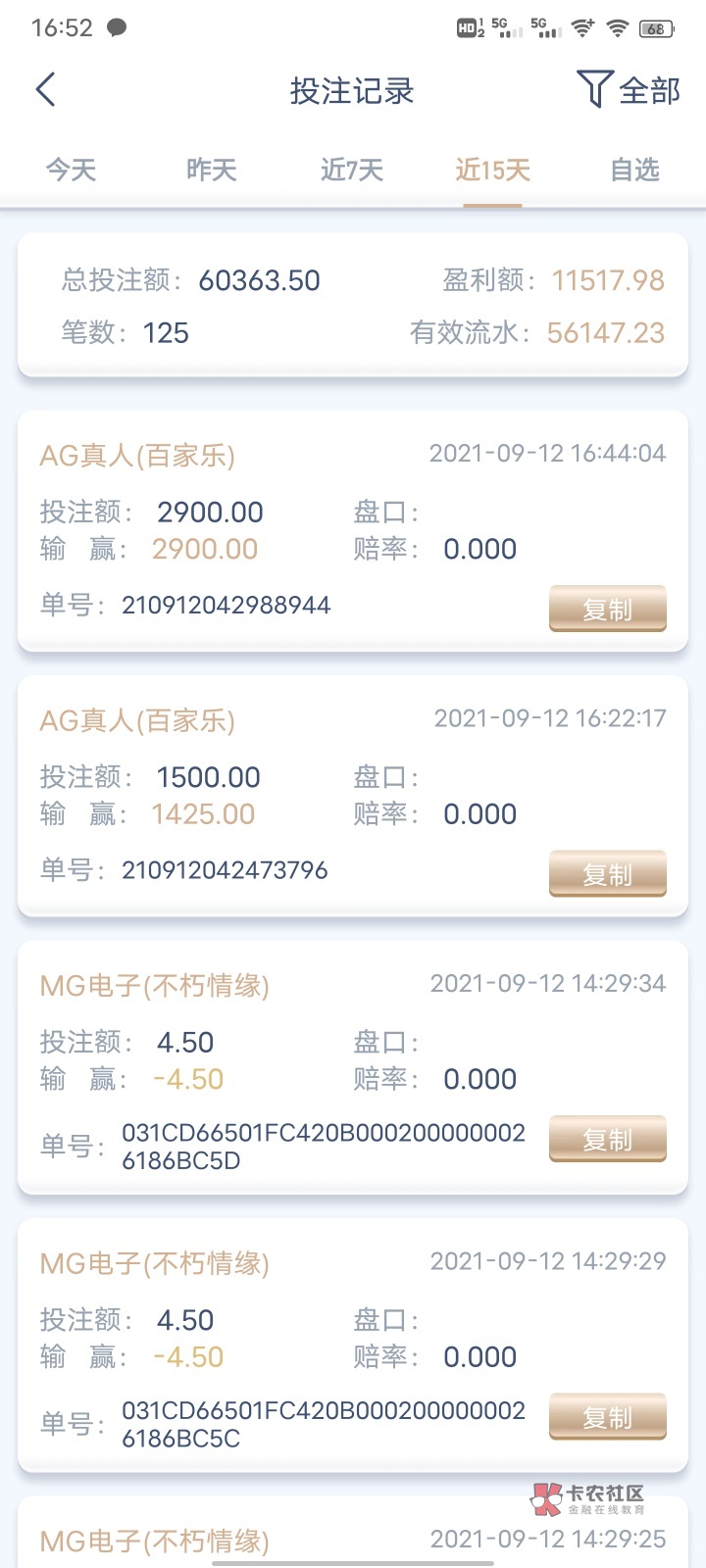706x1568 pixels.
Task: Copy the order number ending in 6186BC5D
Action: (607, 1139)
